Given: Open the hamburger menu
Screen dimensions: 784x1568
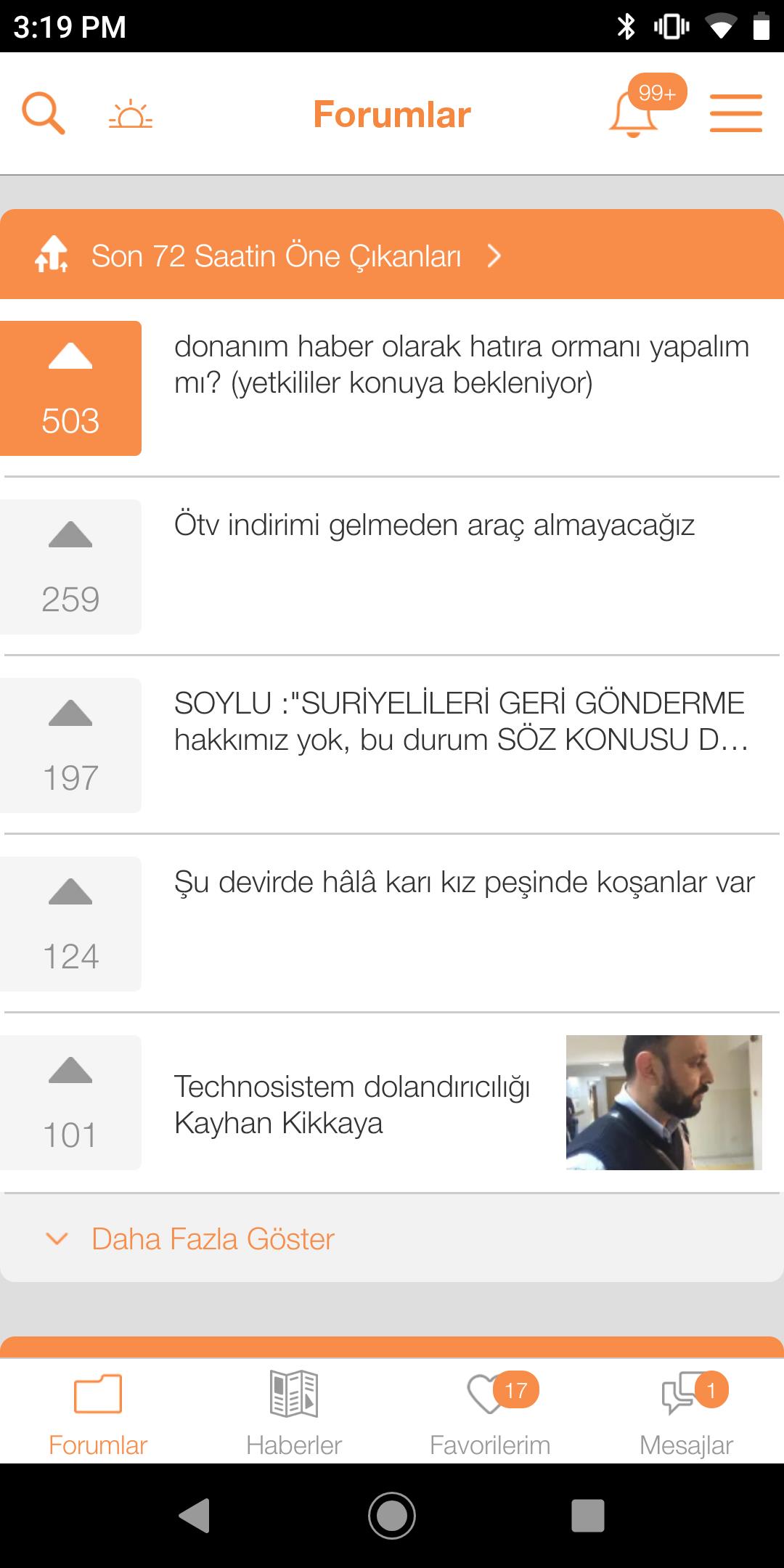Looking at the screenshot, I should 736,113.
